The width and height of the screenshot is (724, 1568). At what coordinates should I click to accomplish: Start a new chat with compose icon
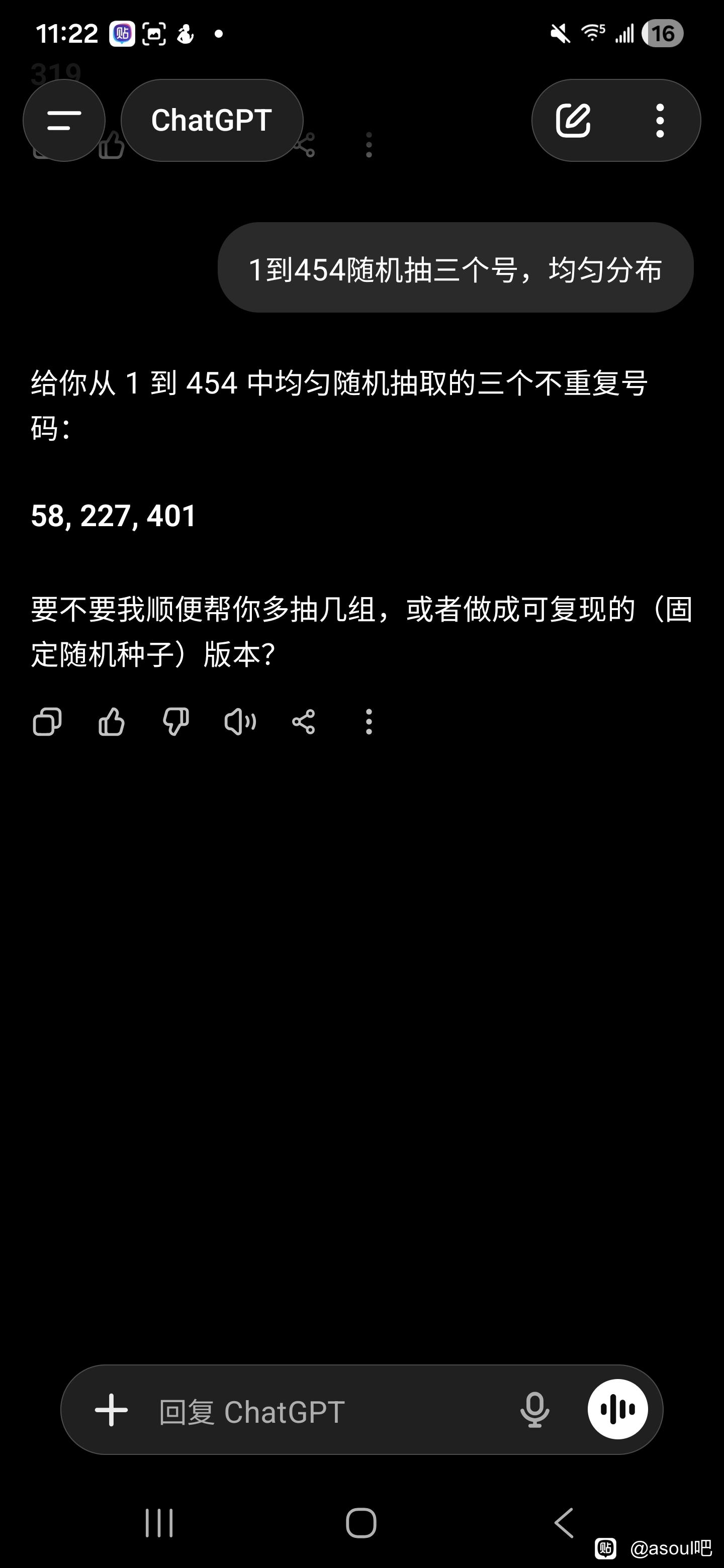573,121
